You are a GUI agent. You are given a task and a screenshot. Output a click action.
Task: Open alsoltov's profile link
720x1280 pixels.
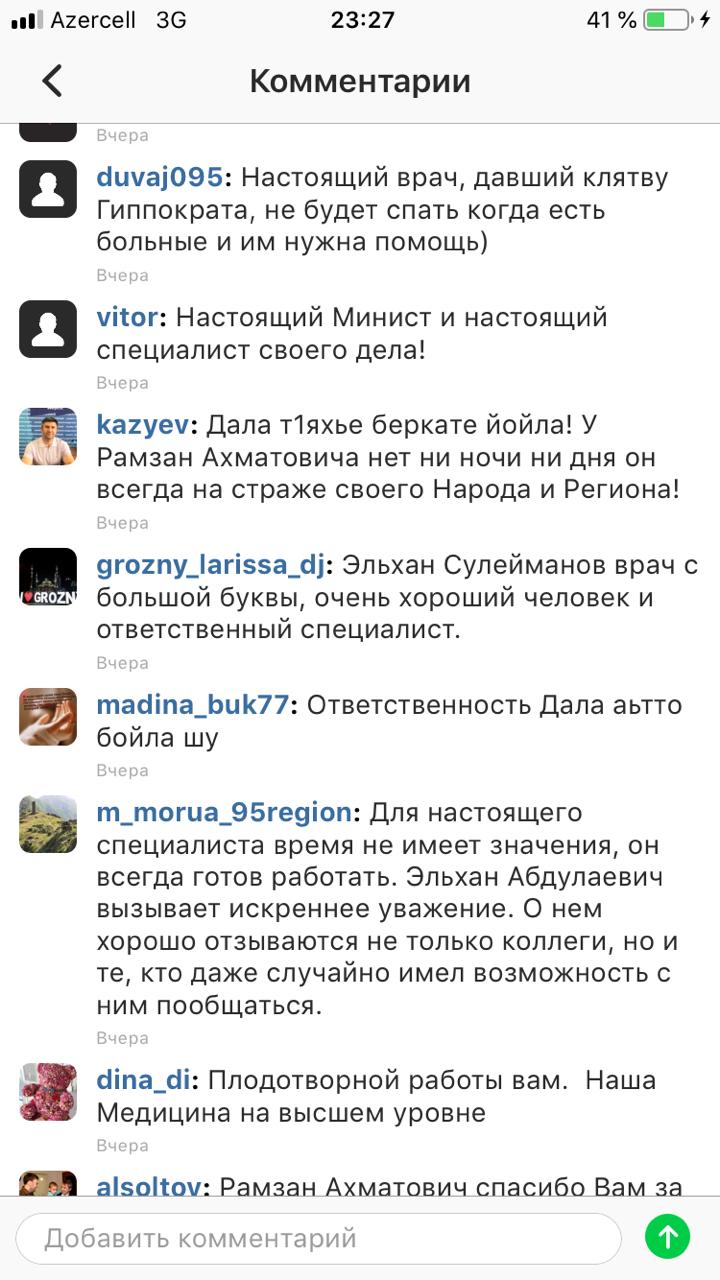pyautogui.click(x=149, y=1188)
